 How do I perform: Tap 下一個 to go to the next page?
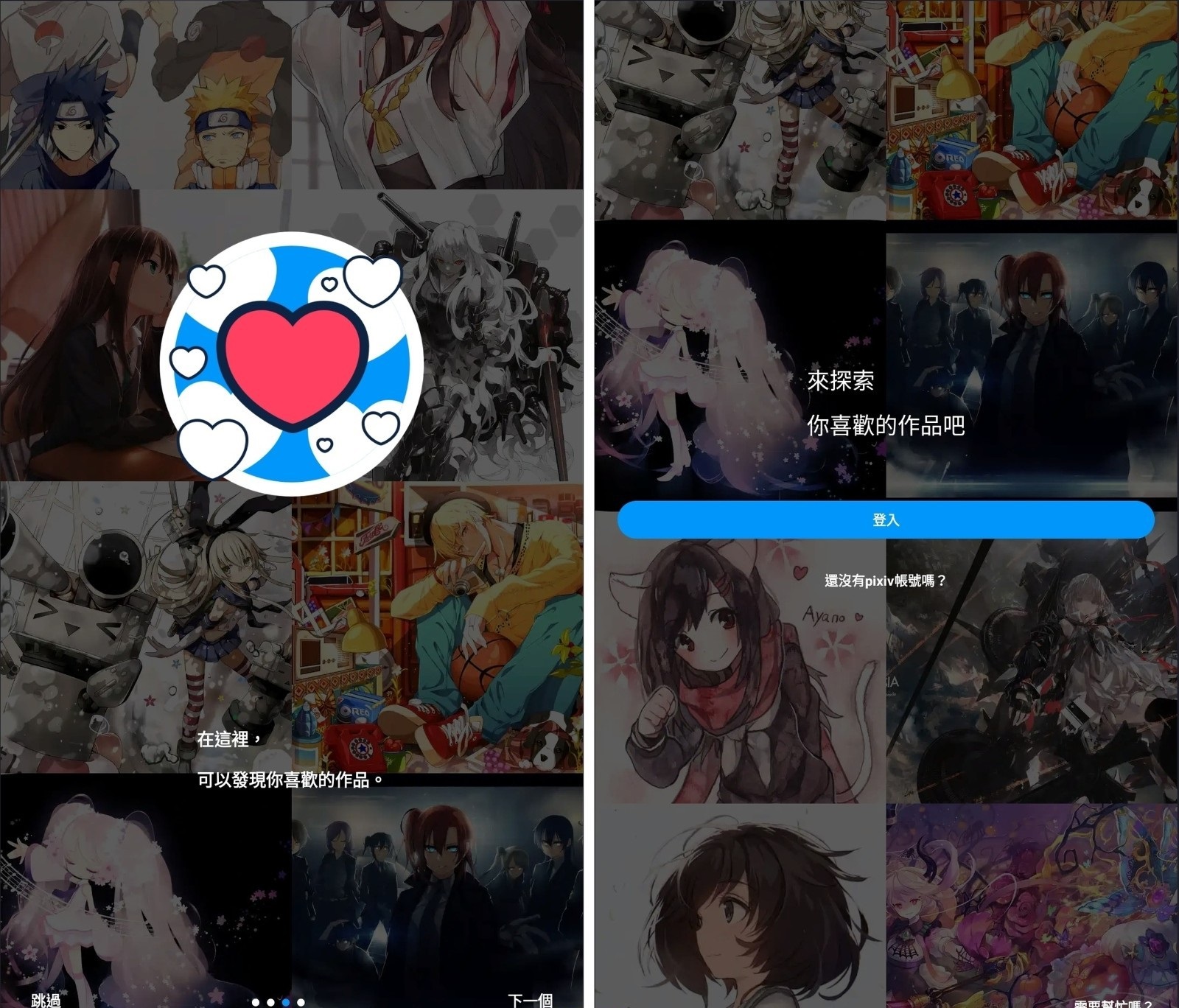click(530, 1000)
